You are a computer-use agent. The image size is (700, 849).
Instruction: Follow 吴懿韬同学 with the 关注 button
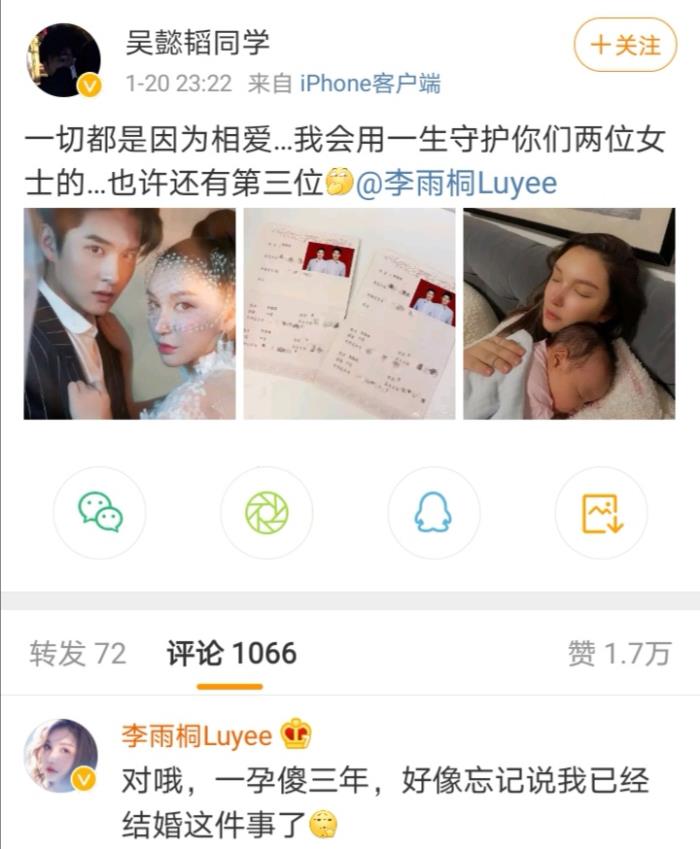(625, 45)
